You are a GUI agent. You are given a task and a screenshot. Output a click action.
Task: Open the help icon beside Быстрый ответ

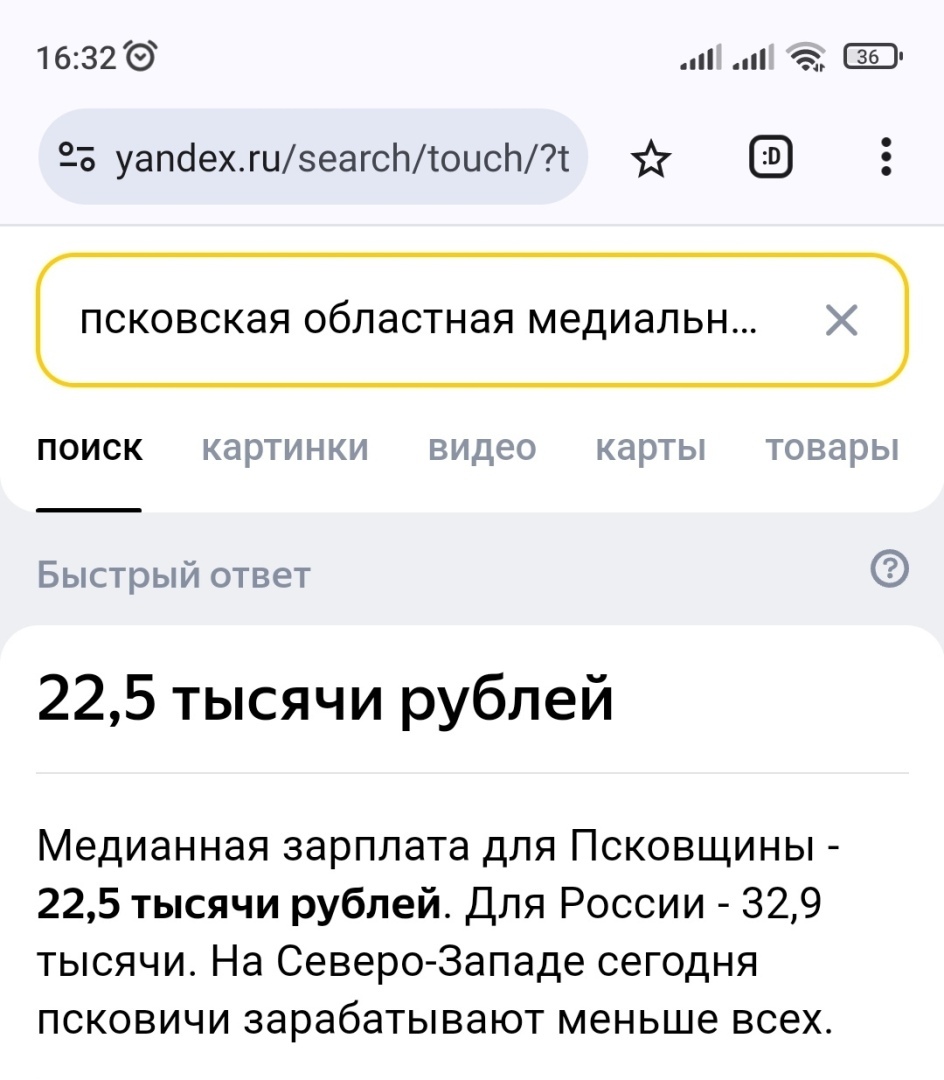click(x=890, y=570)
